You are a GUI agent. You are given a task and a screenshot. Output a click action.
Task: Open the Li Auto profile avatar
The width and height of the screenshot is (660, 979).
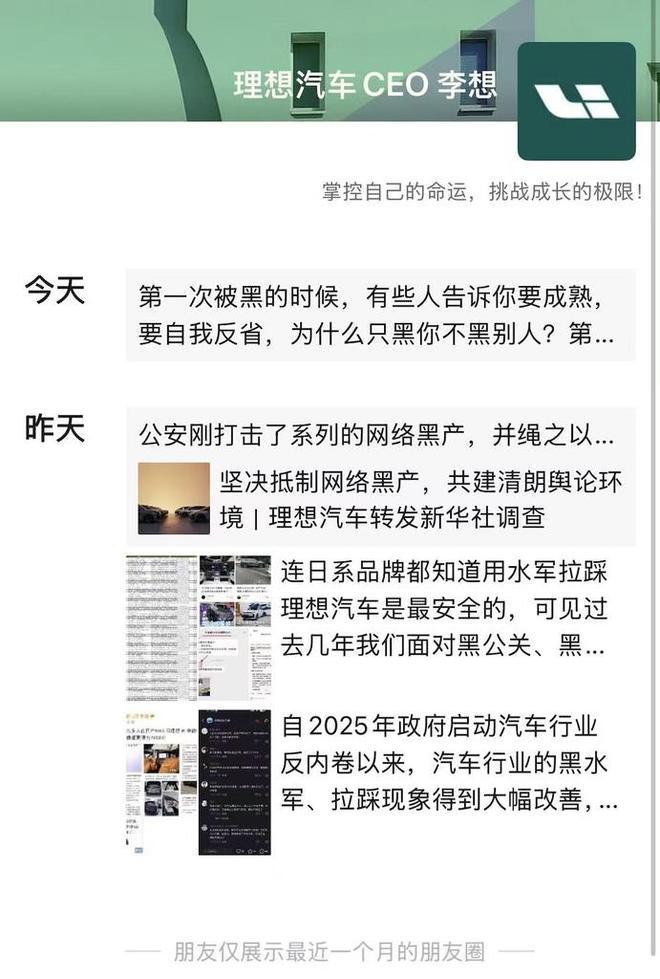click(576, 101)
